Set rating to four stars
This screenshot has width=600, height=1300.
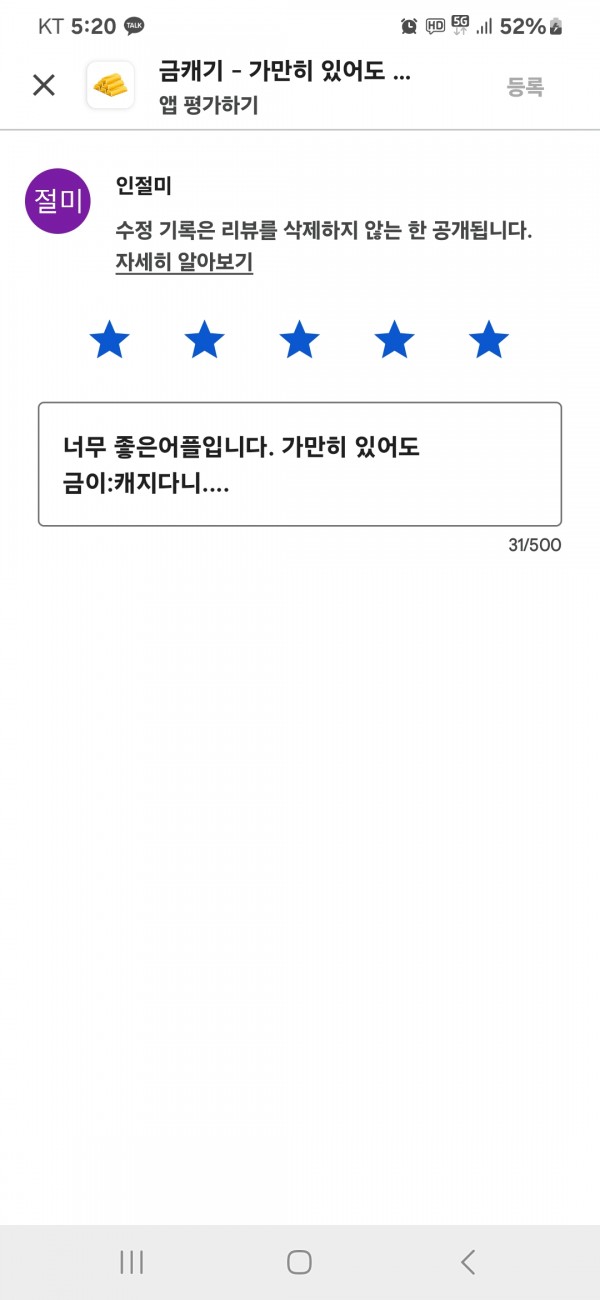tap(394, 340)
